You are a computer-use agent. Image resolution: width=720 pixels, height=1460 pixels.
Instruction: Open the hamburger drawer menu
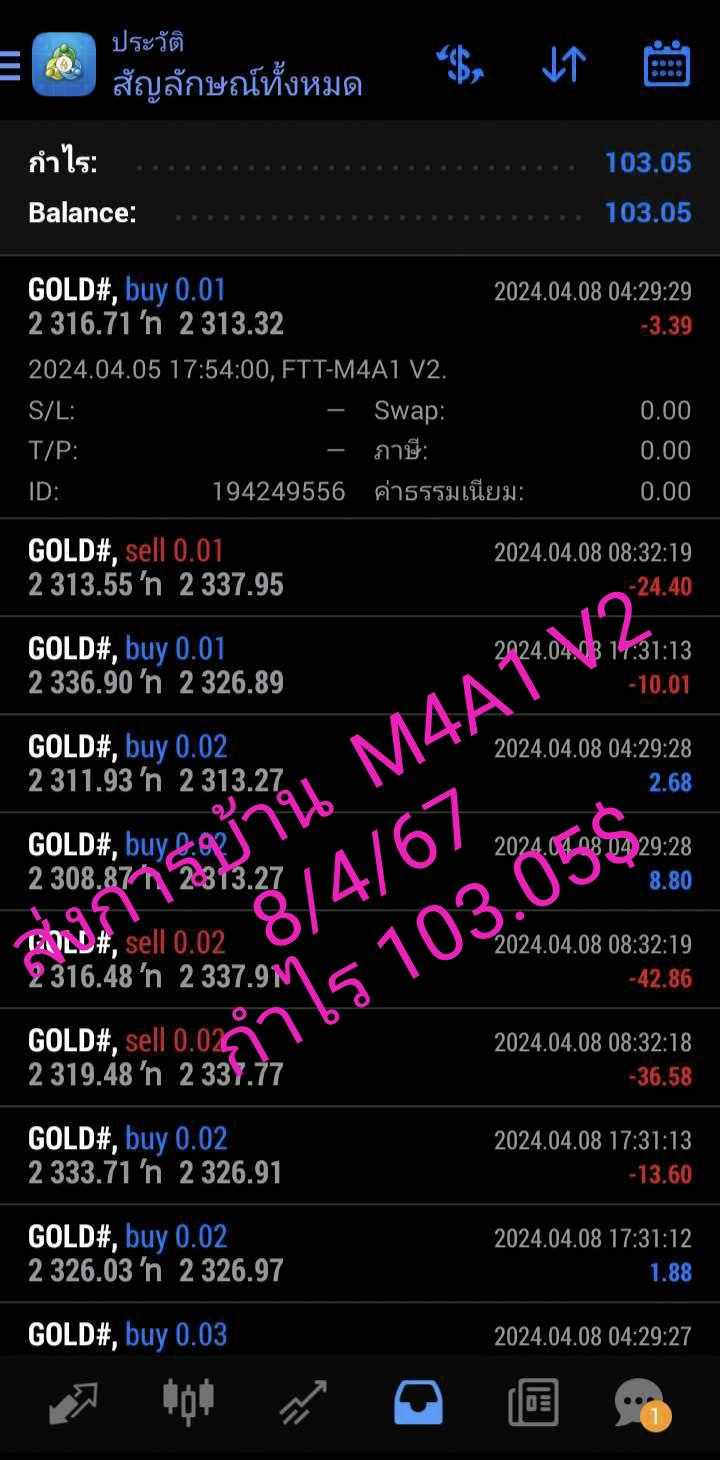(x=10, y=66)
